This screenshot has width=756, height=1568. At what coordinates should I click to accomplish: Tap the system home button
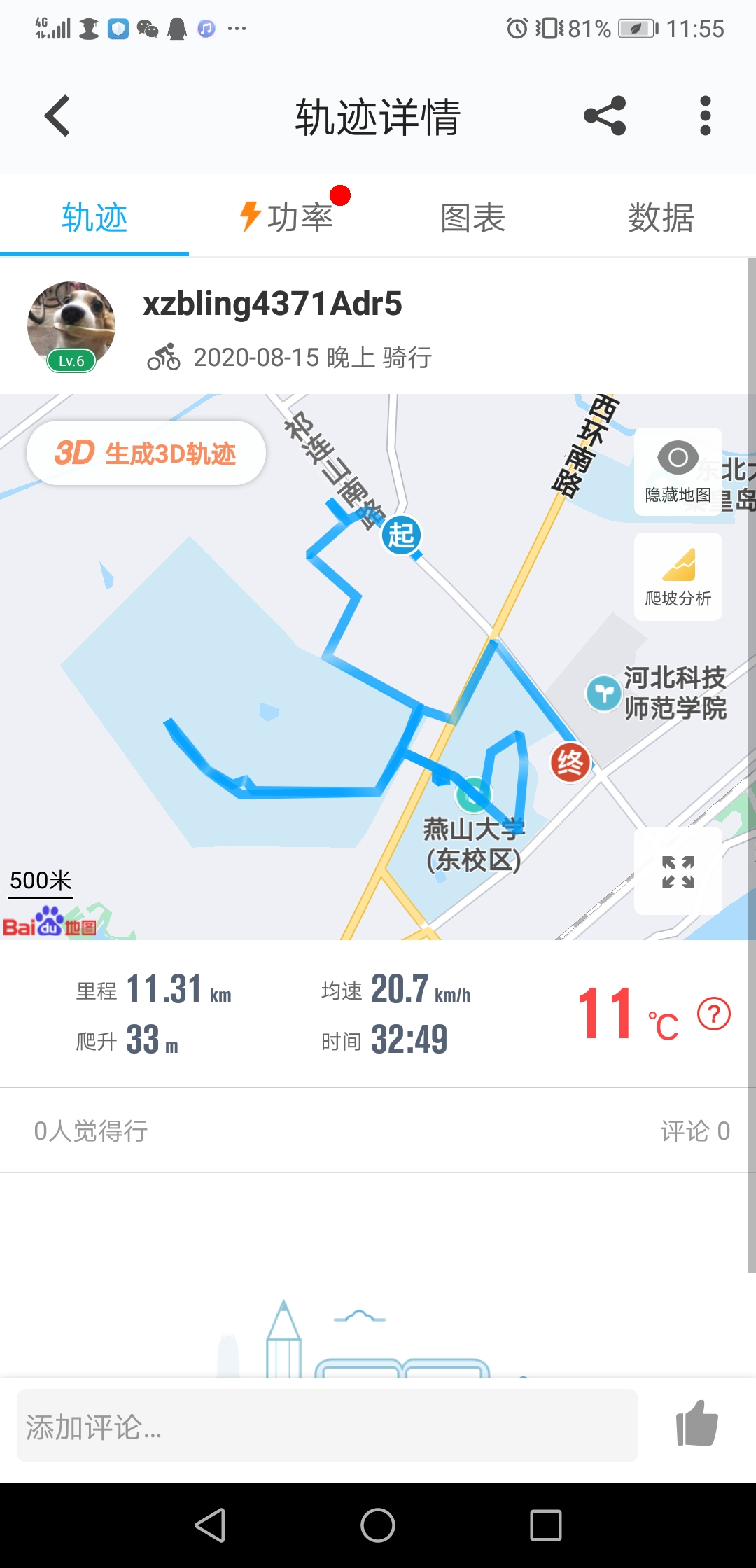click(x=378, y=1525)
